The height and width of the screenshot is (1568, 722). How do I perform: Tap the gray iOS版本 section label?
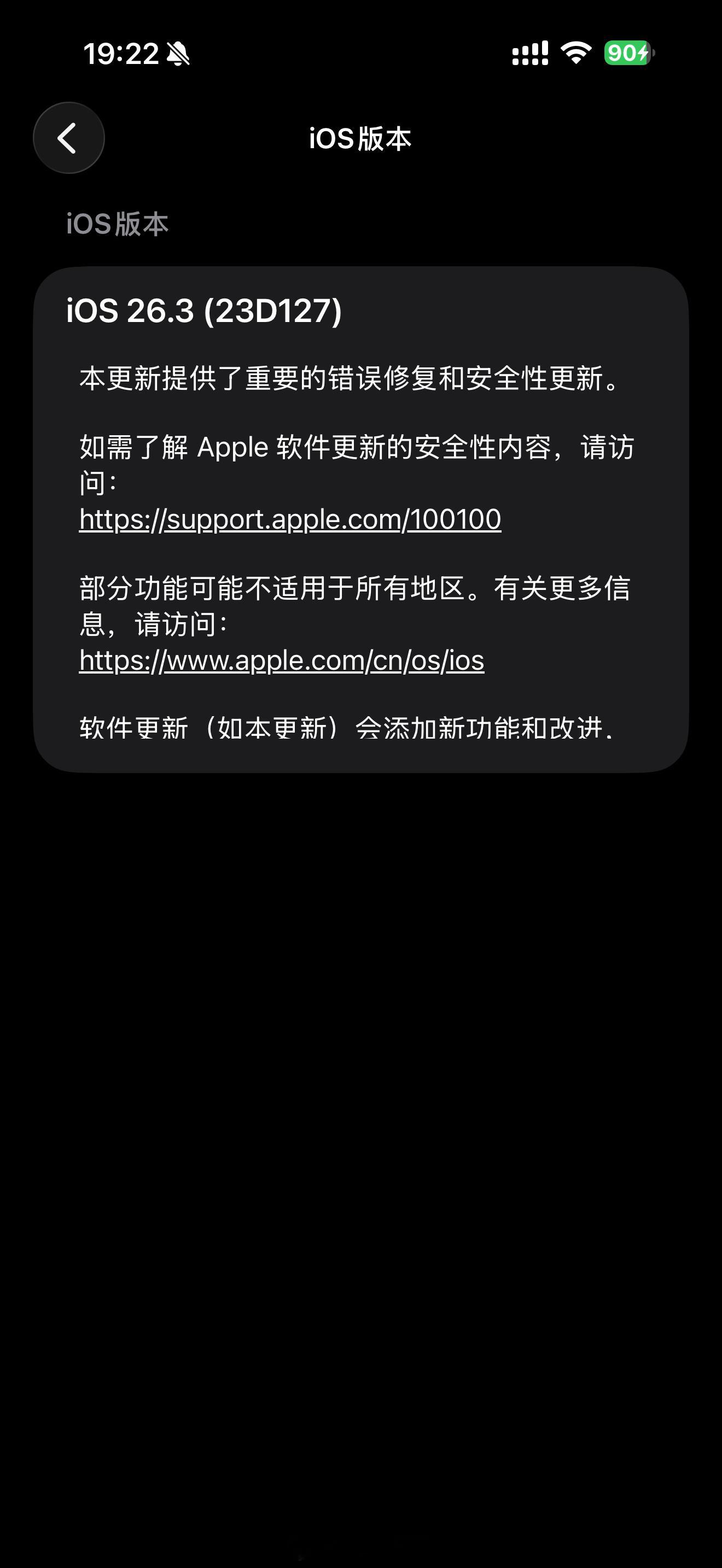point(118,224)
